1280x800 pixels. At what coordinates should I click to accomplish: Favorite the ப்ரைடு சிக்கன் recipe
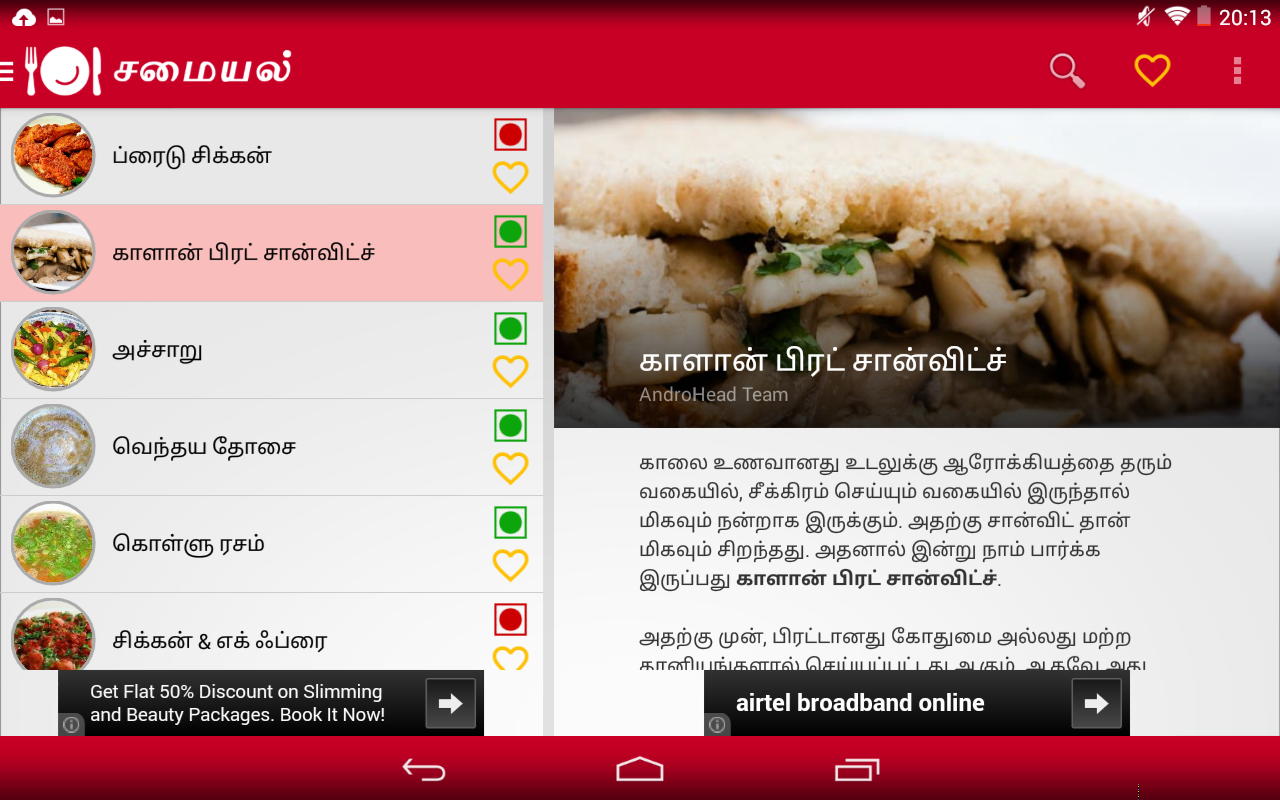coord(510,177)
